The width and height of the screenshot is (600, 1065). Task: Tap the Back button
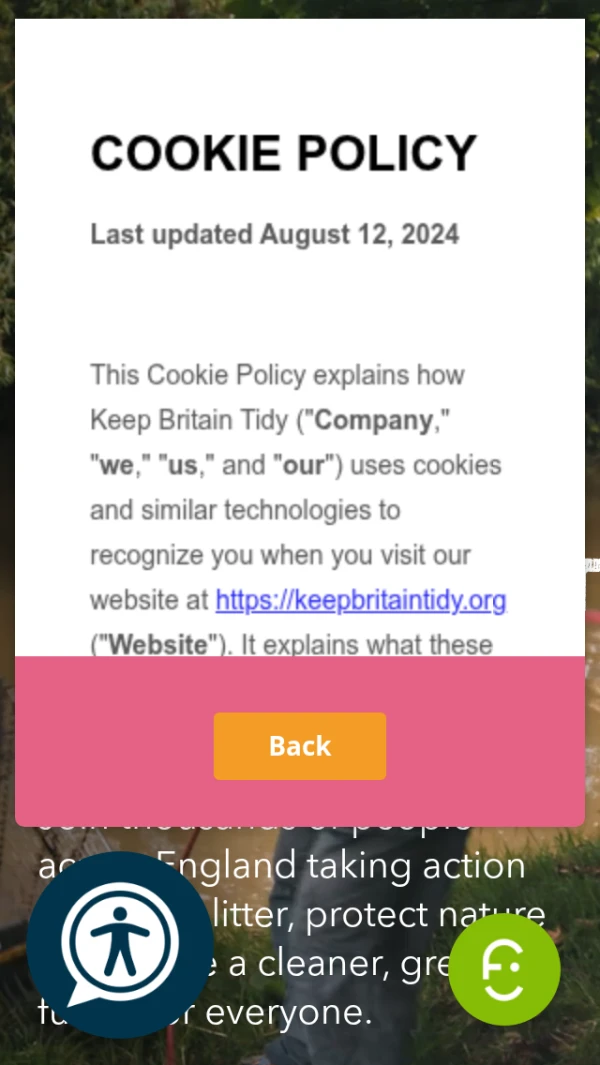300,746
